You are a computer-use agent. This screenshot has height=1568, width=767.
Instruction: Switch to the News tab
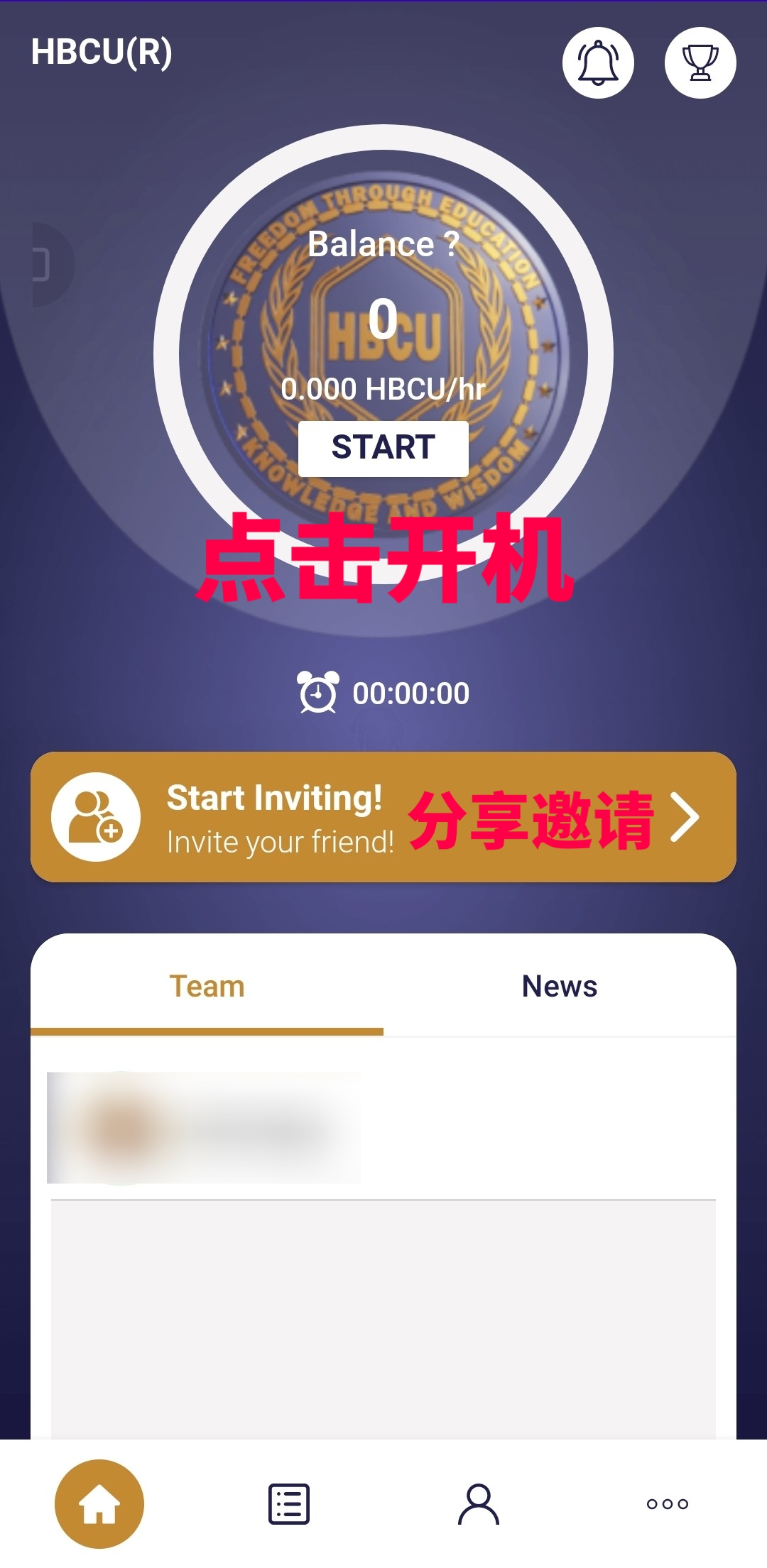click(560, 986)
